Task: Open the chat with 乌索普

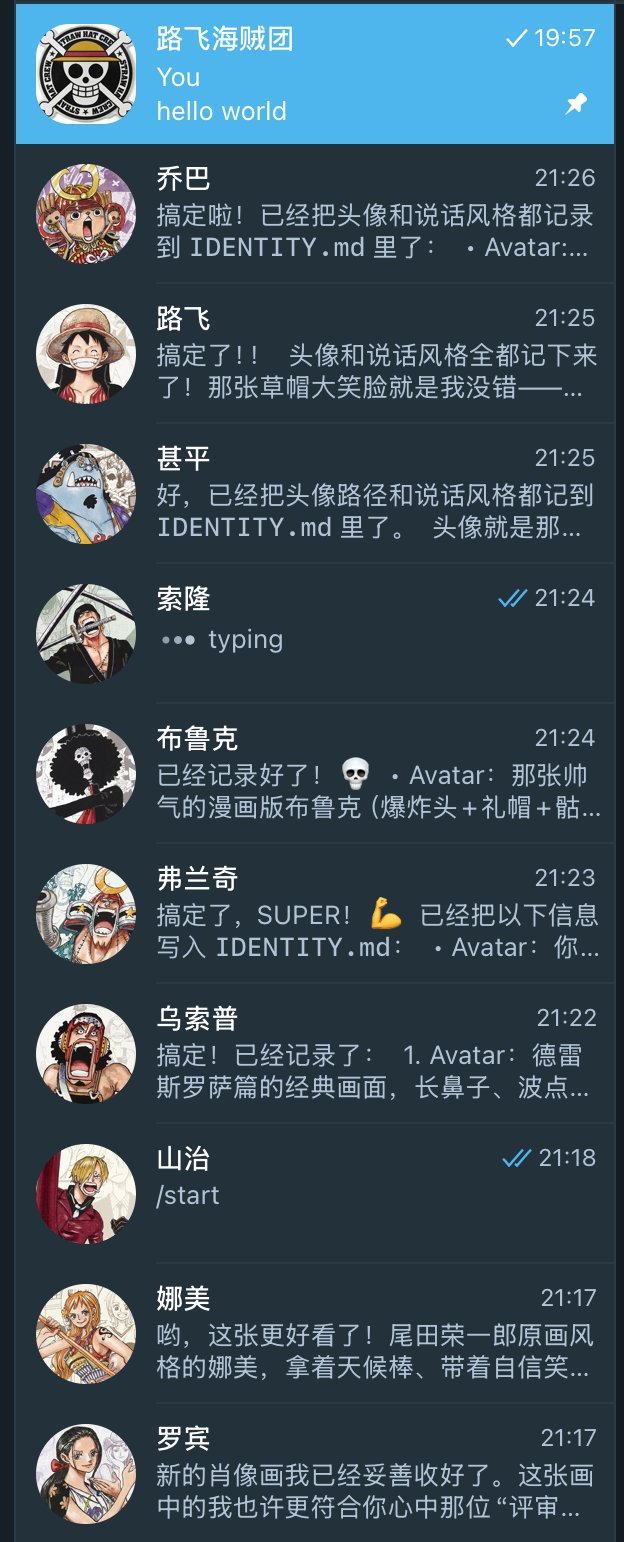Action: point(314,1053)
